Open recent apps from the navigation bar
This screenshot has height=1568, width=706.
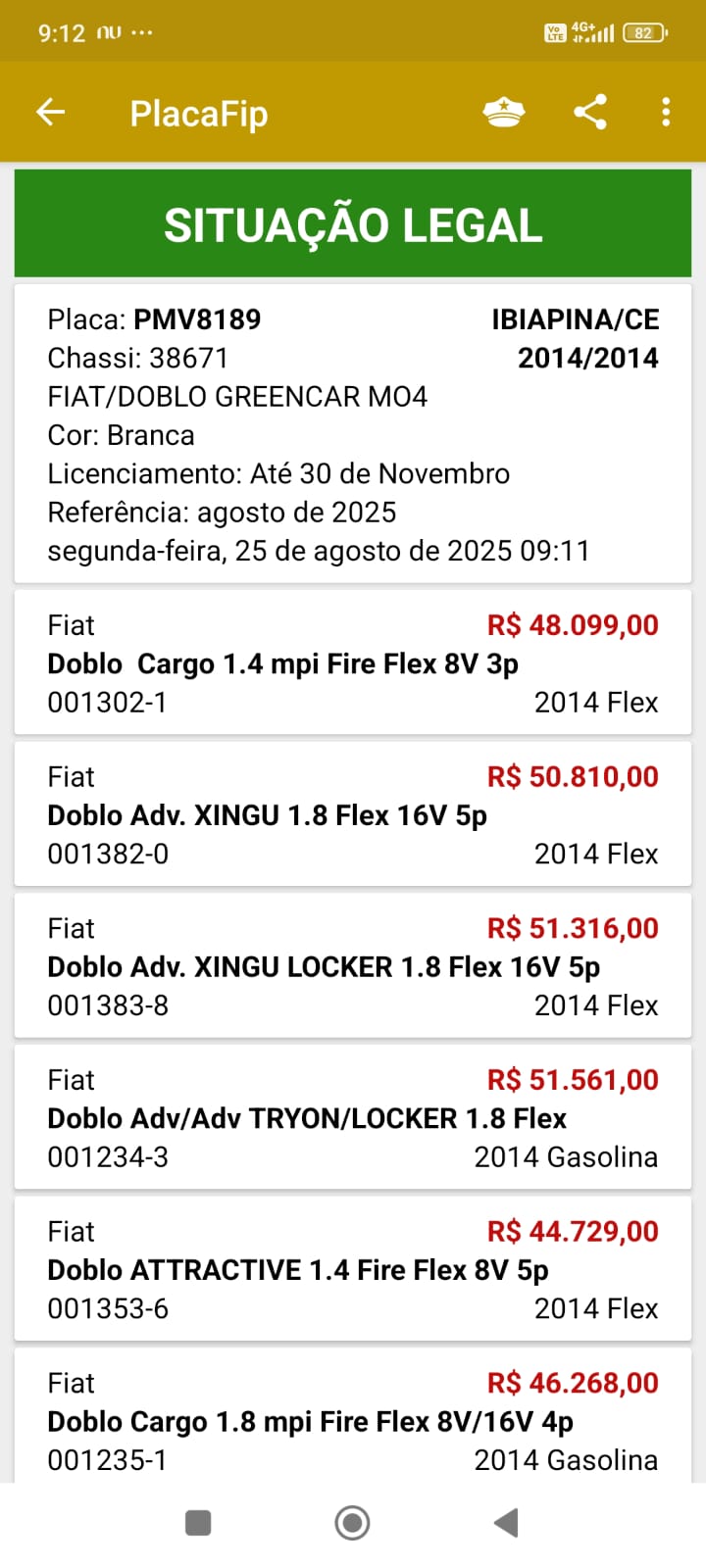click(198, 1523)
